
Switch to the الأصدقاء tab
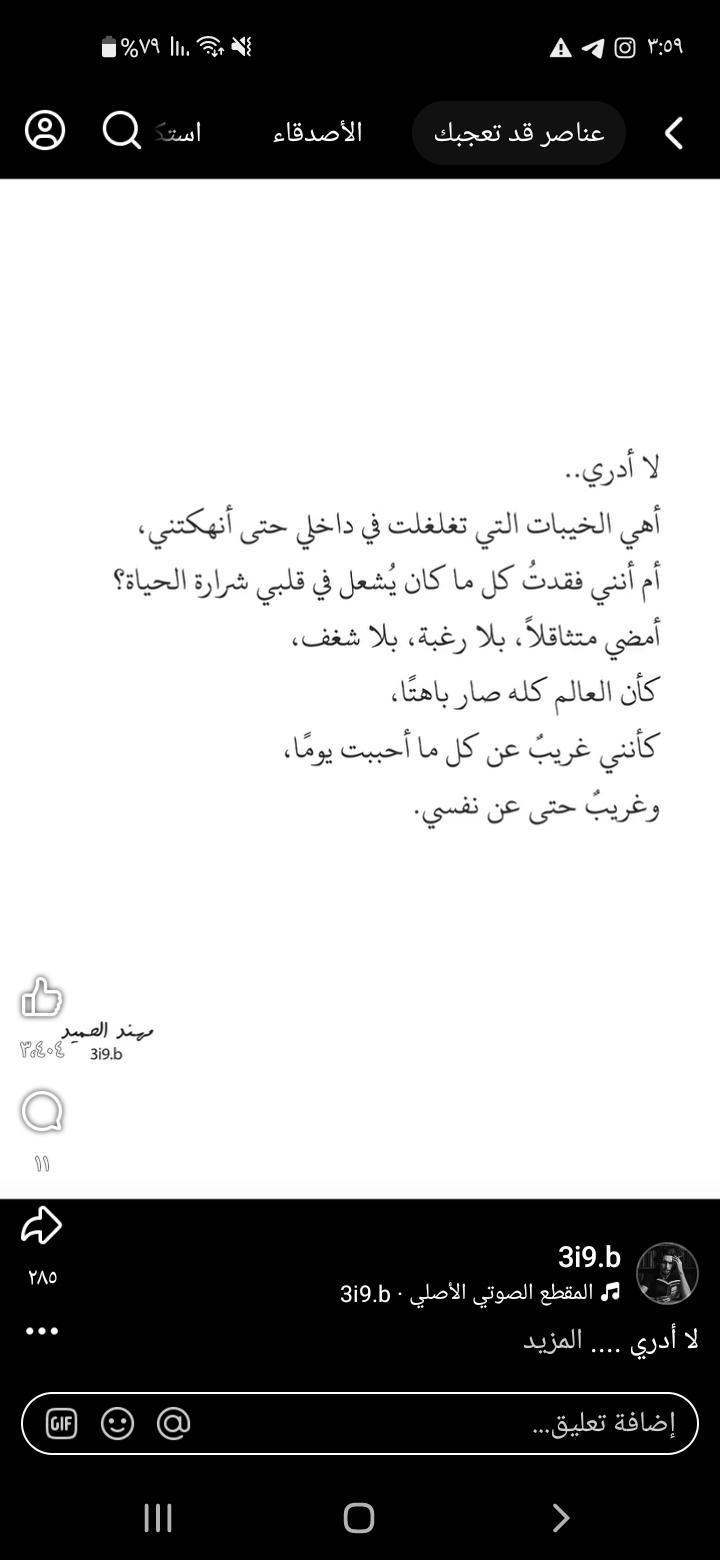[x=317, y=133]
